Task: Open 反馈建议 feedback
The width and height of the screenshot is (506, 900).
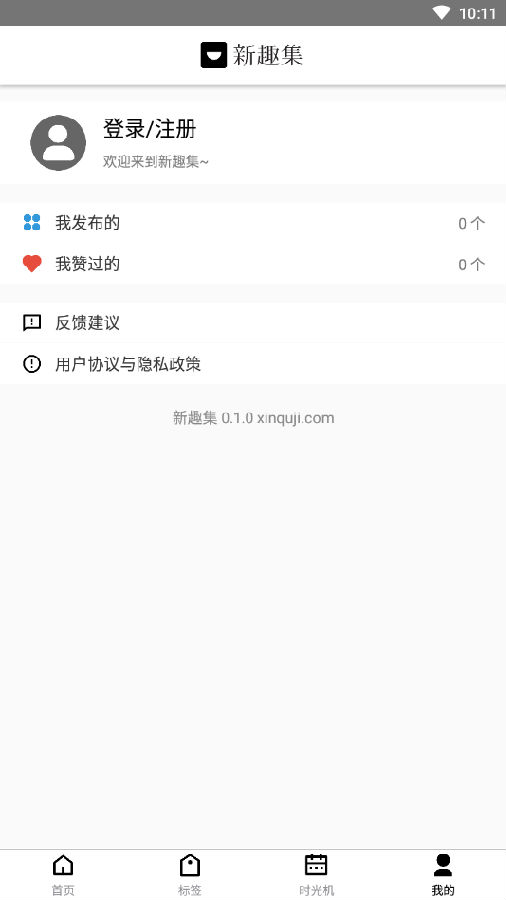Action: tap(253, 323)
